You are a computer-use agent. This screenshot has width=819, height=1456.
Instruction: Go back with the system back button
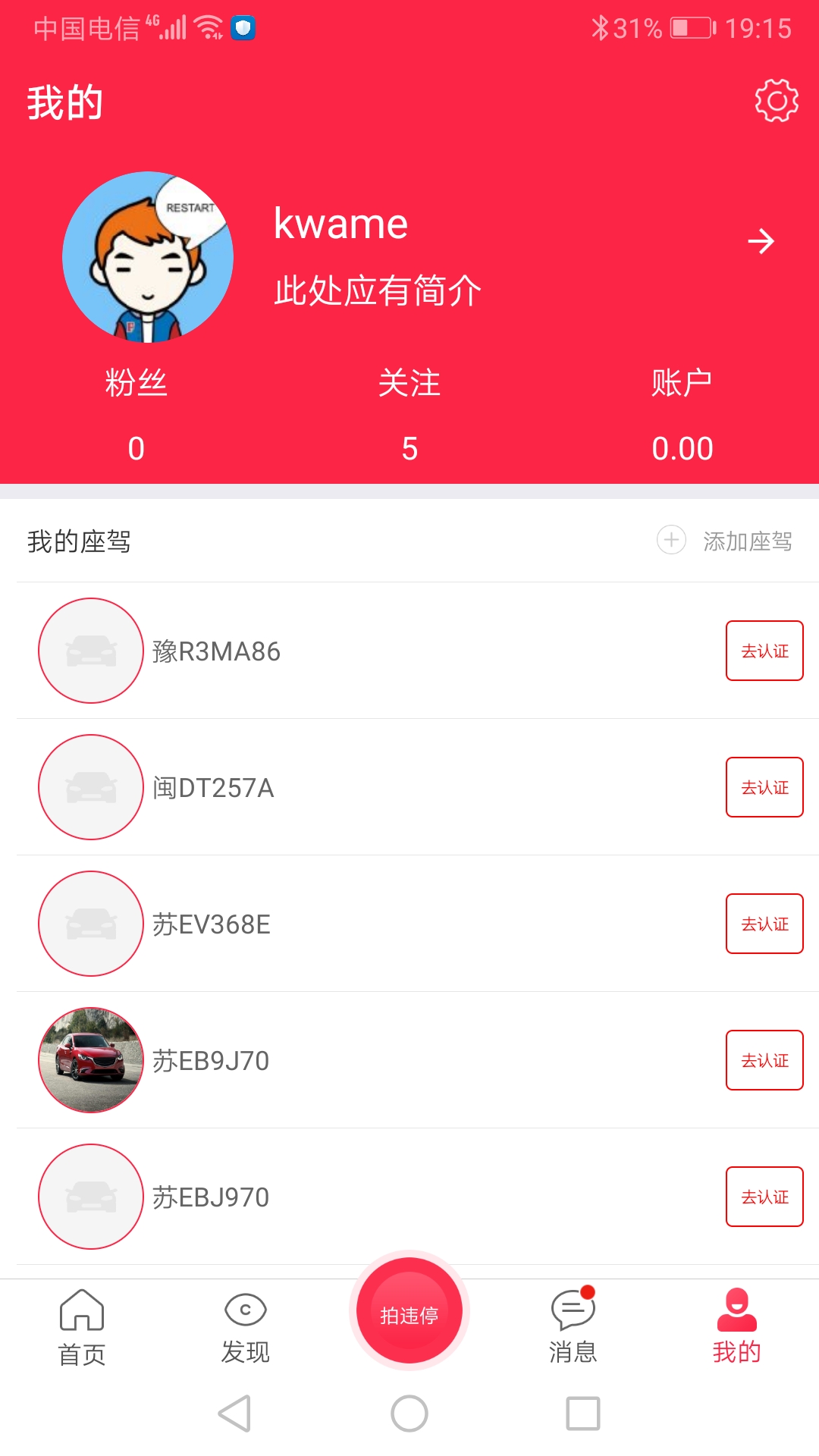(x=234, y=1414)
